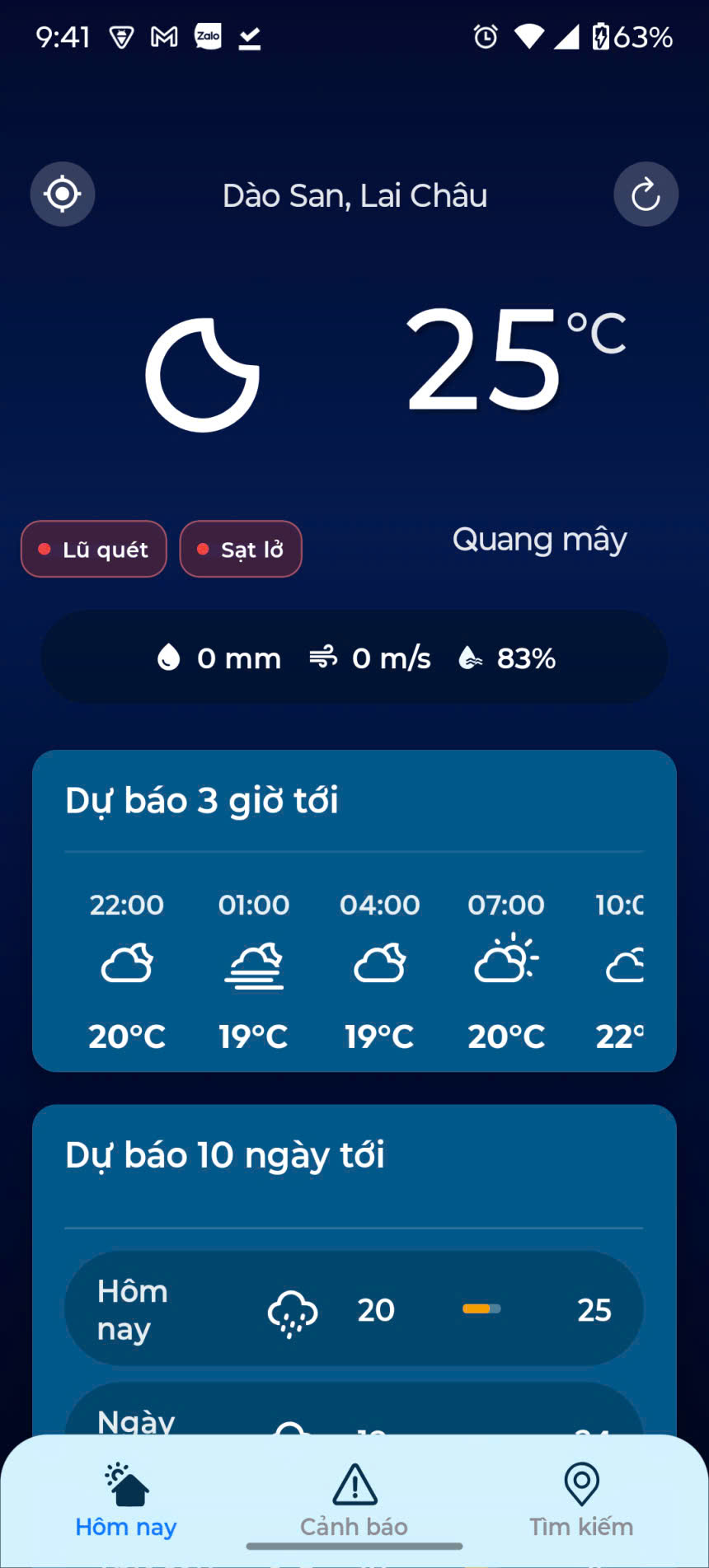Select the fog icon under 01:00 forecast
The height and width of the screenshot is (1568, 709).
click(253, 964)
